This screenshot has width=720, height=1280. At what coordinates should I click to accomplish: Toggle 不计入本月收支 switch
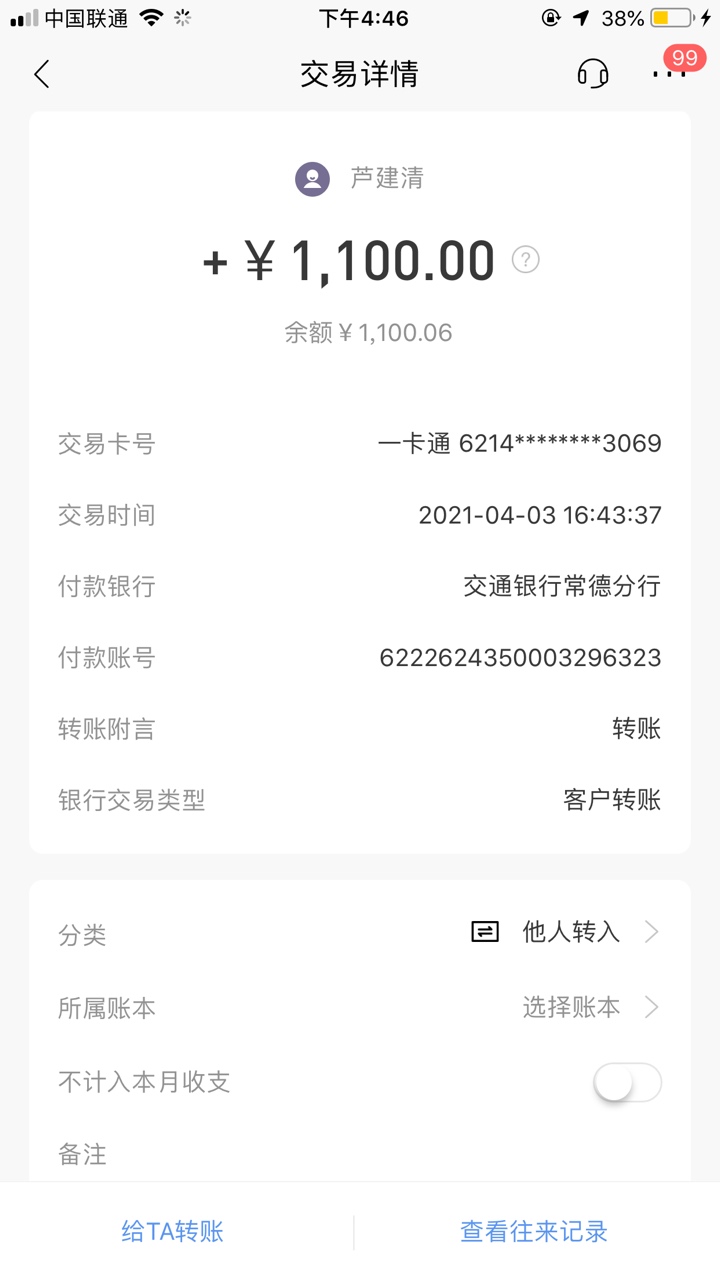[627, 1082]
